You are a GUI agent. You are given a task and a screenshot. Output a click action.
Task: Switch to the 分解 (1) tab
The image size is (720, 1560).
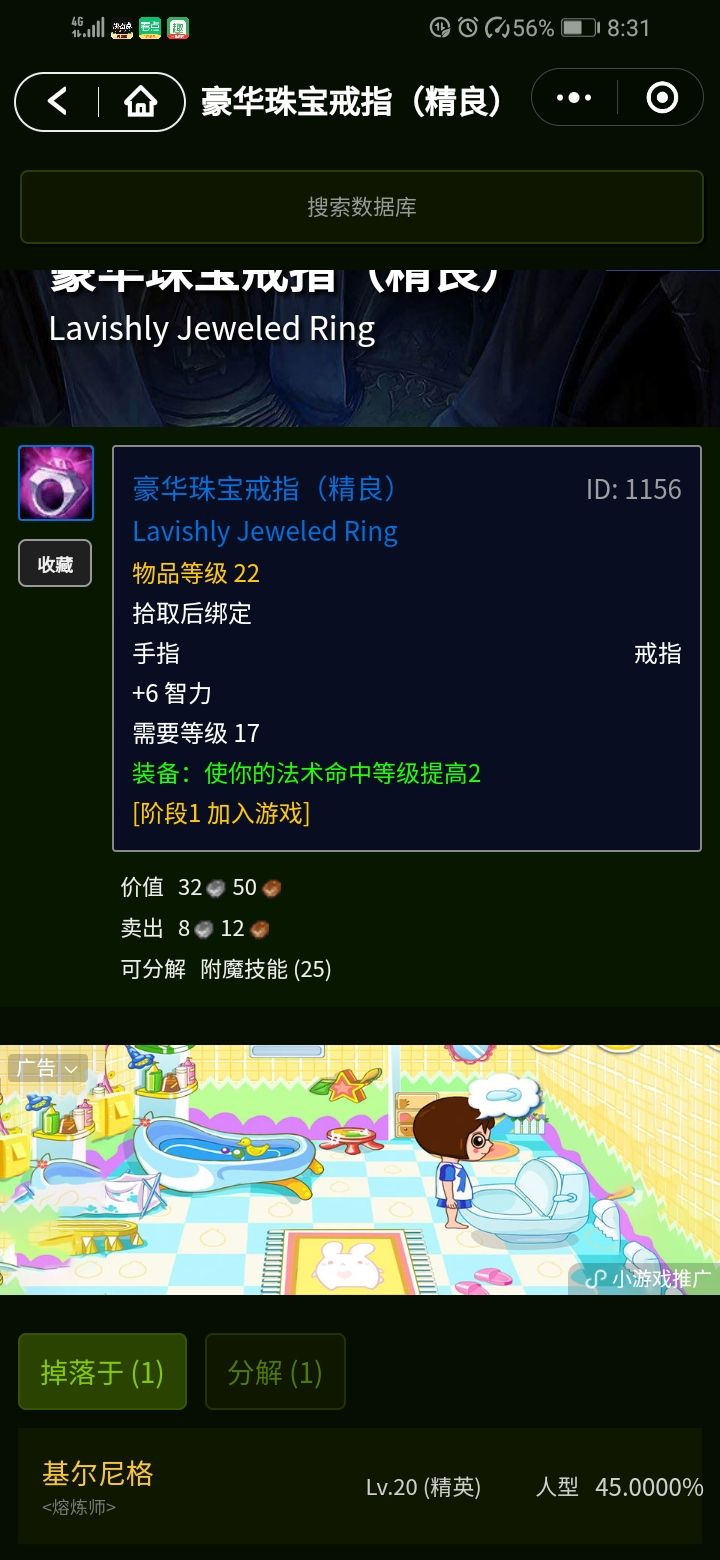click(x=275, y=1372)
